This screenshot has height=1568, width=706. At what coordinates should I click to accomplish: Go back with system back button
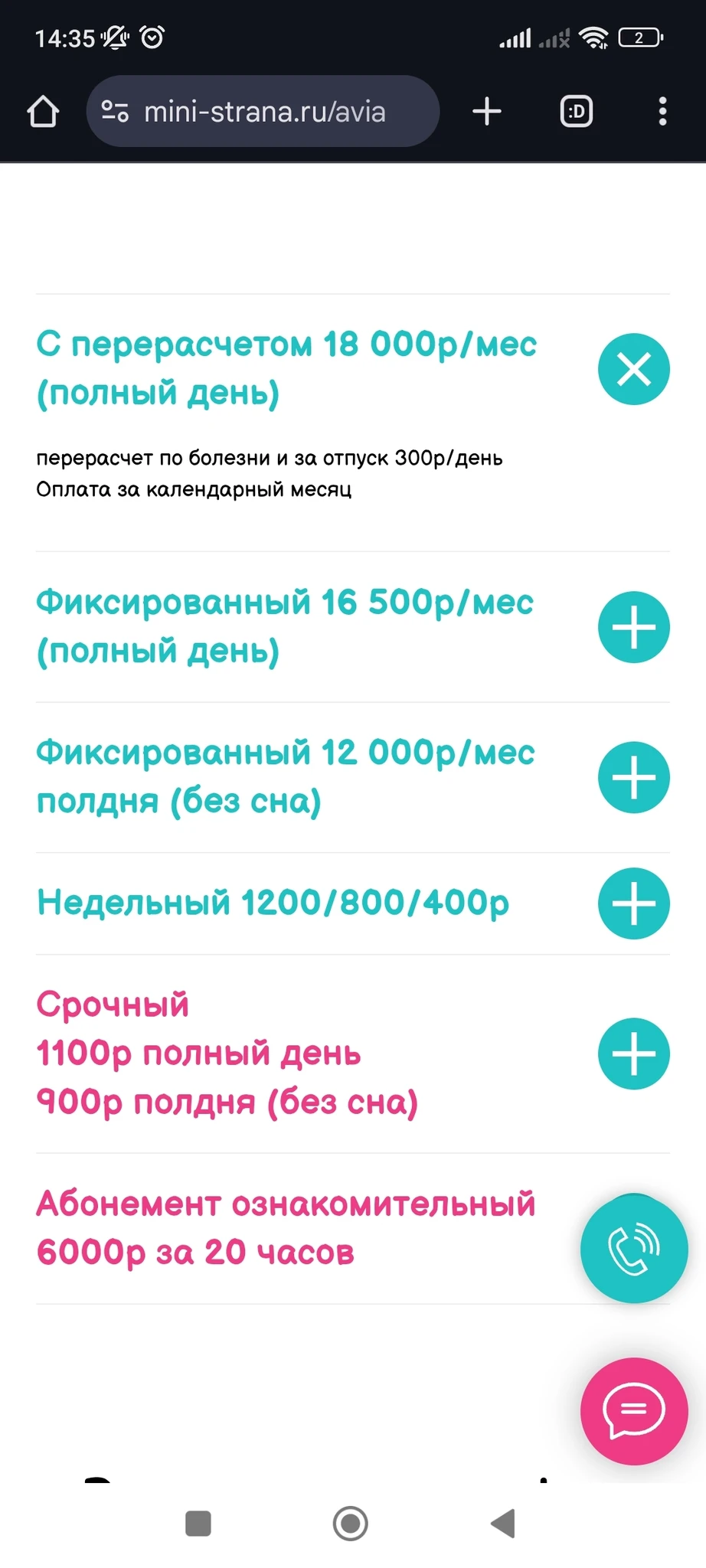pyautogui.click(x=503, y=1524)
